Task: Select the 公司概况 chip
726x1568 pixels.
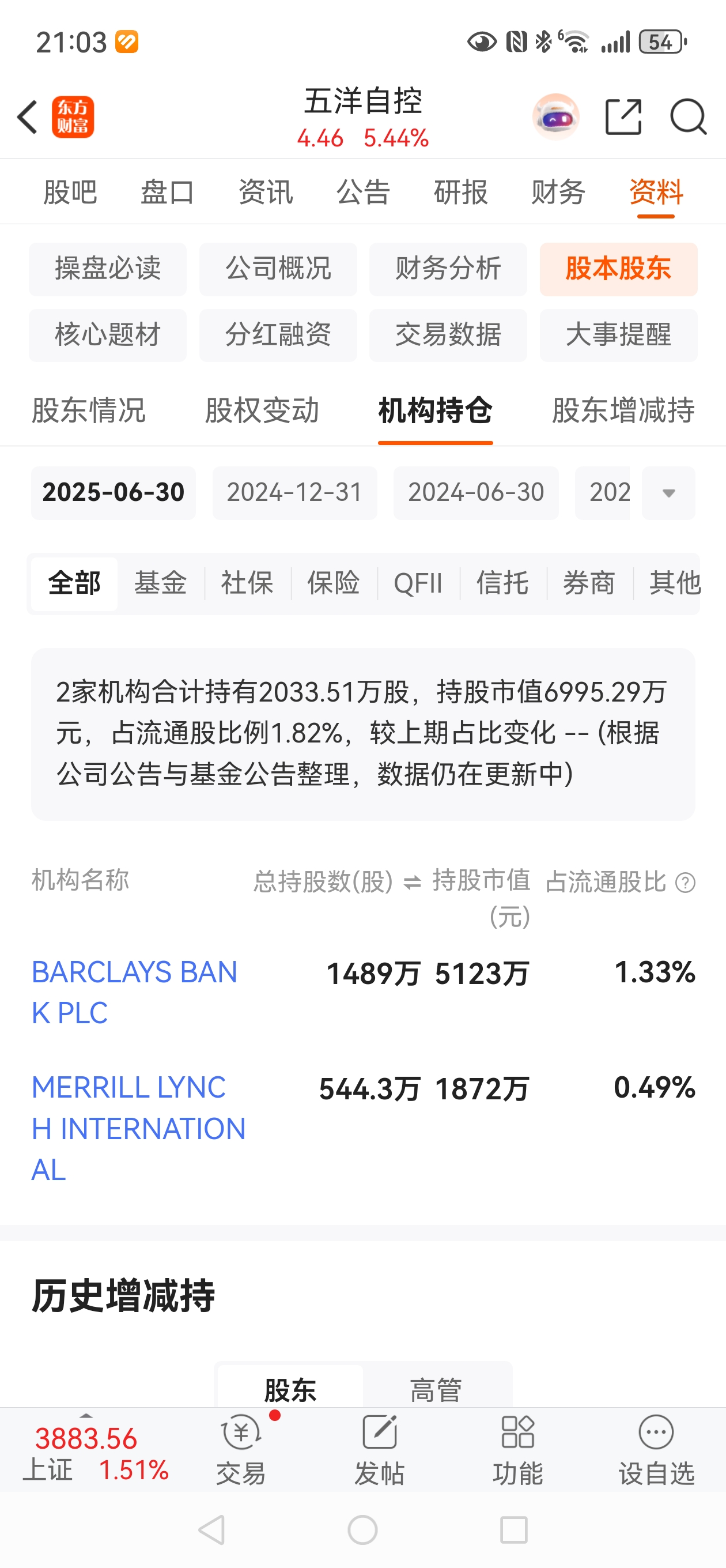Action: (x=278, y=269)
